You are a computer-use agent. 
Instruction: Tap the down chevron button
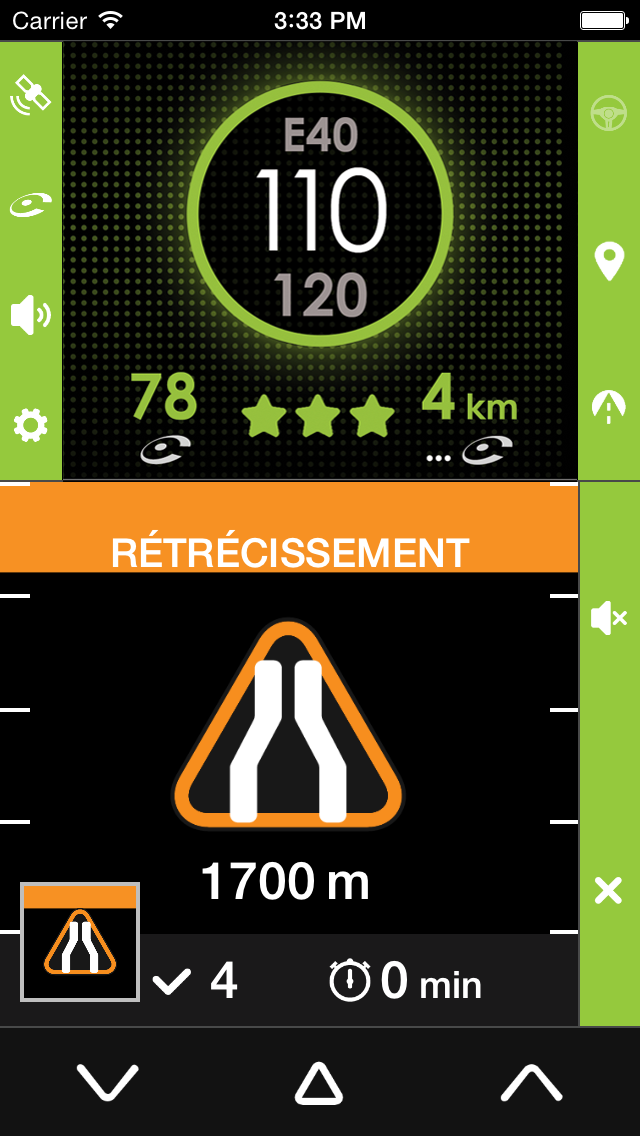click(x=107, y=1083)
